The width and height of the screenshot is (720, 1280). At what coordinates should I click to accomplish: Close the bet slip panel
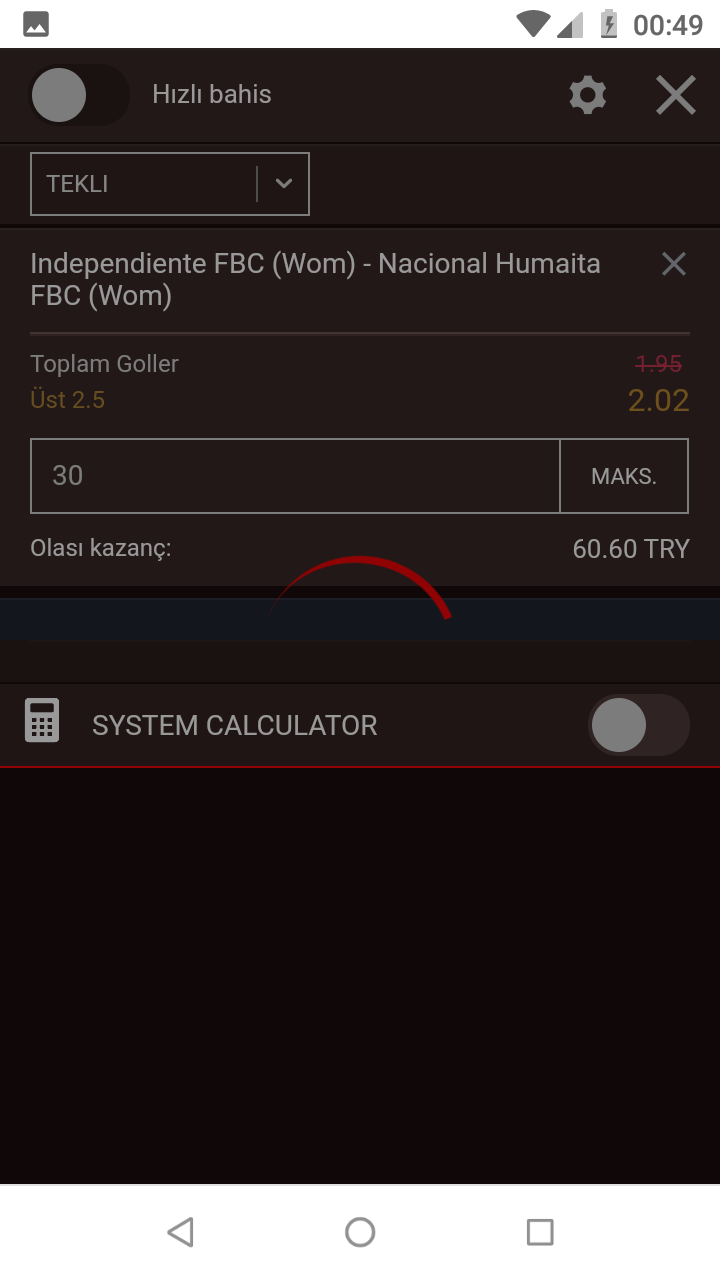675,95
